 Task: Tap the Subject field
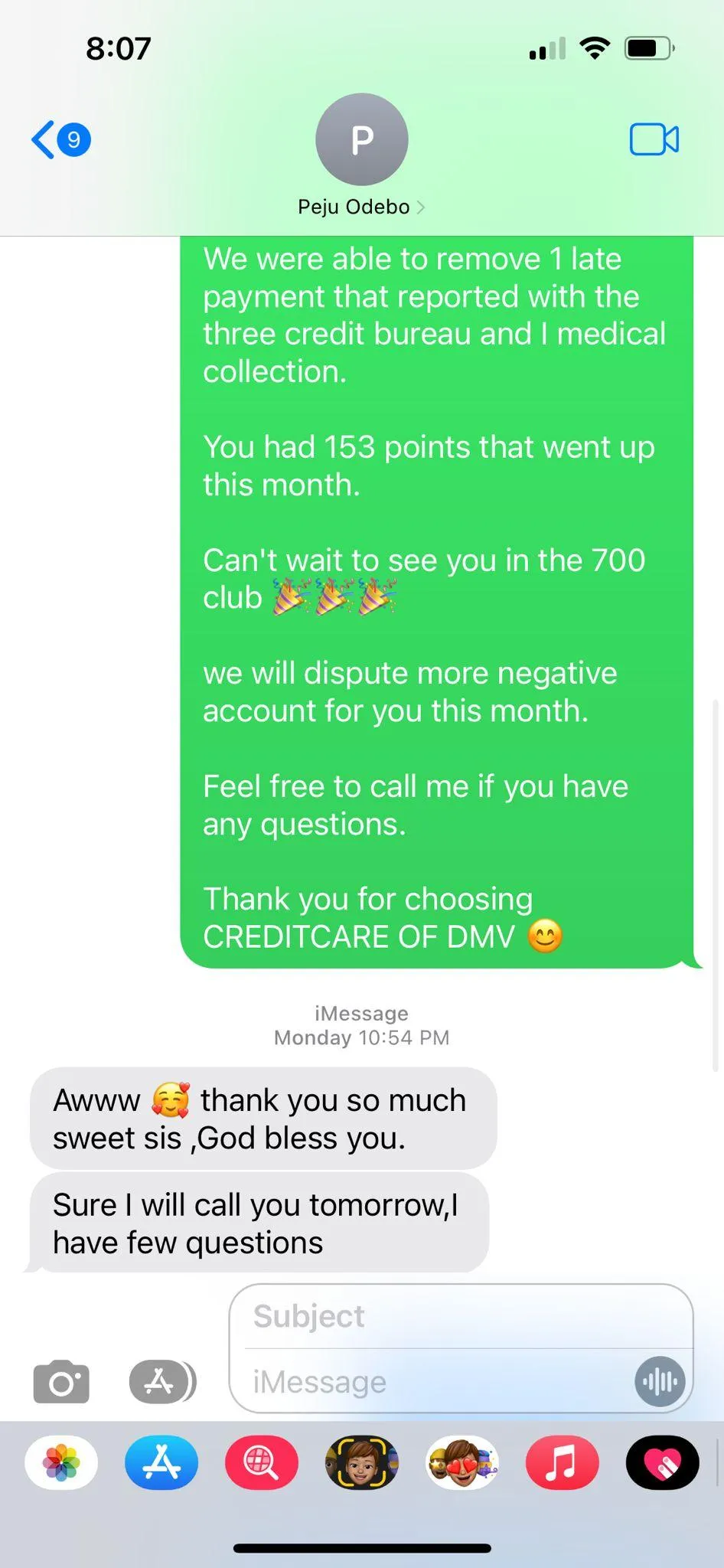[459, 1317]
